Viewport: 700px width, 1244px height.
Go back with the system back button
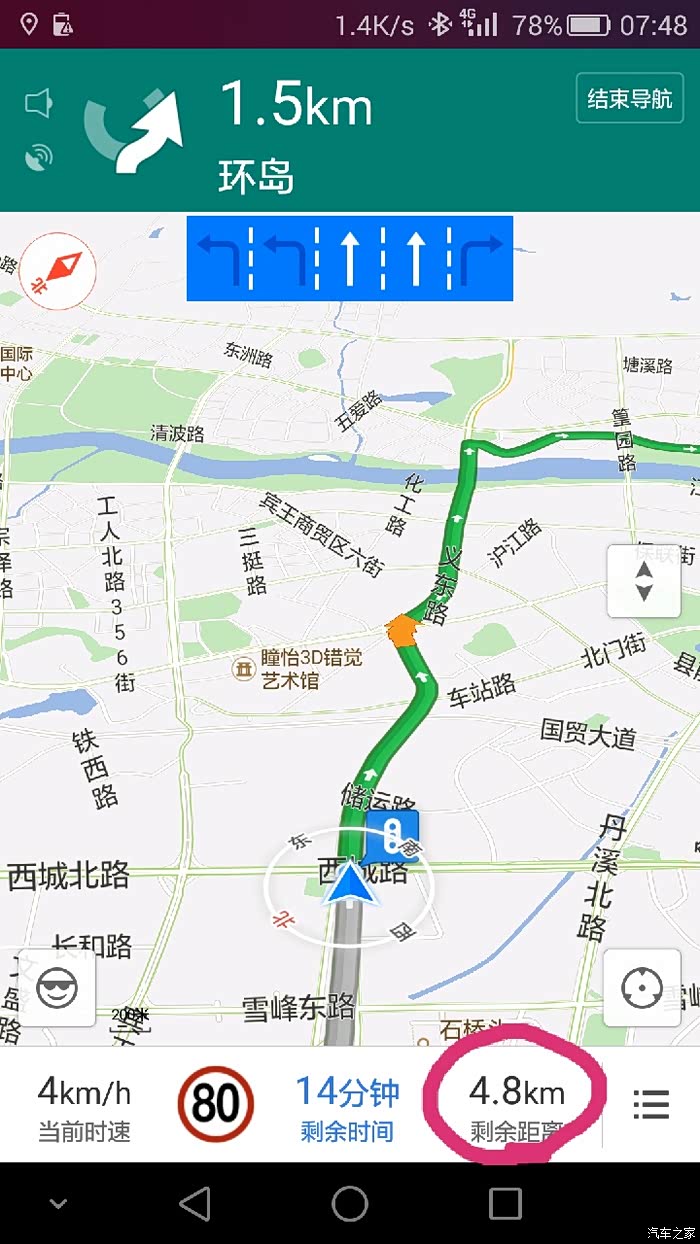(x=195, y=1203)
